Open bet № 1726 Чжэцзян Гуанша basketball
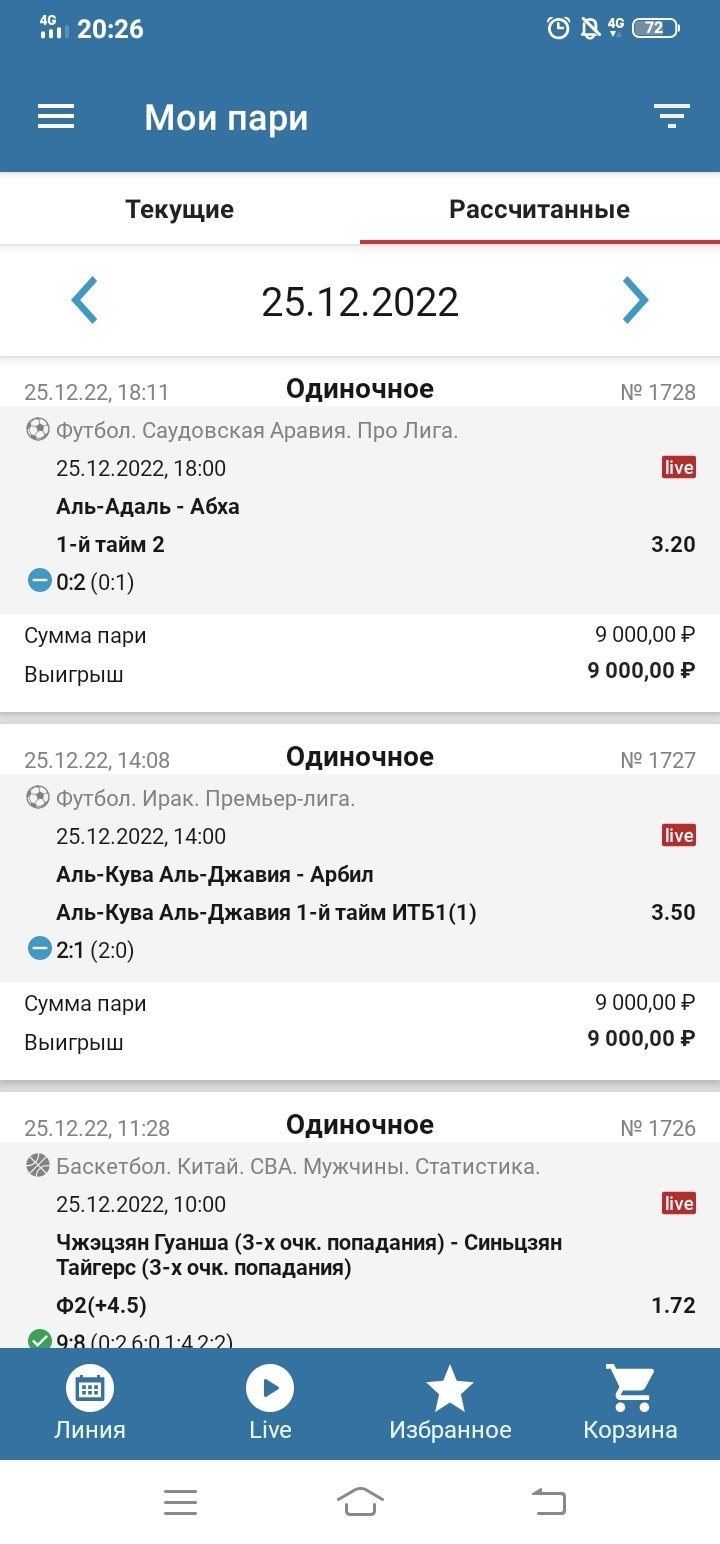 point(360,1255)
